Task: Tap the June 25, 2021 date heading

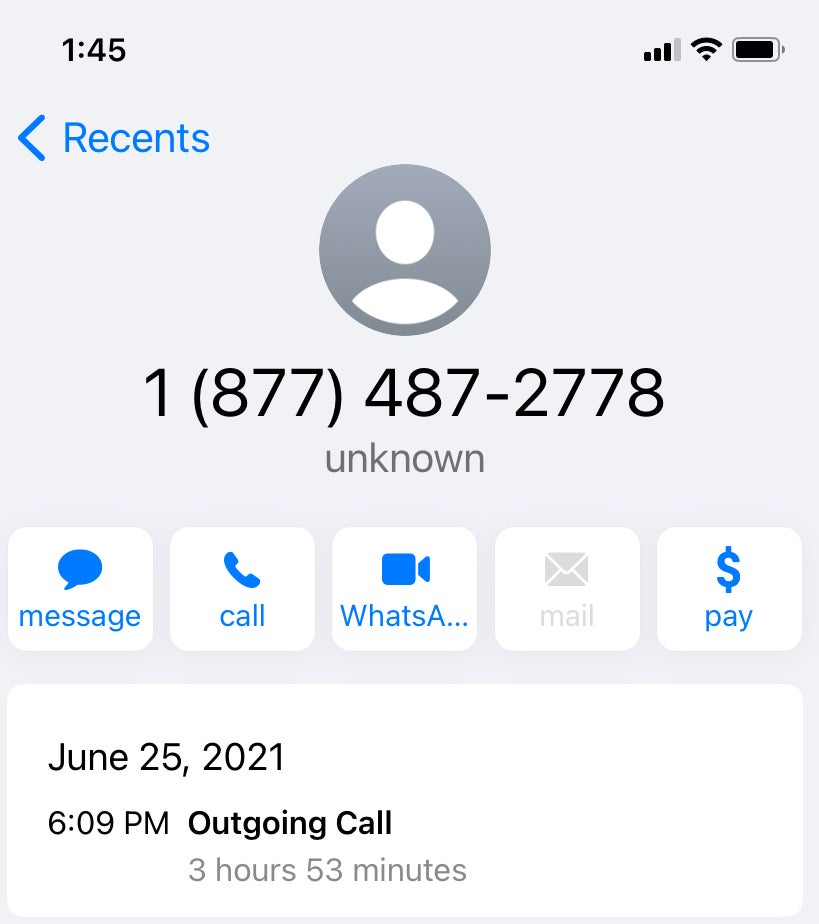Action: coord(168,757)
